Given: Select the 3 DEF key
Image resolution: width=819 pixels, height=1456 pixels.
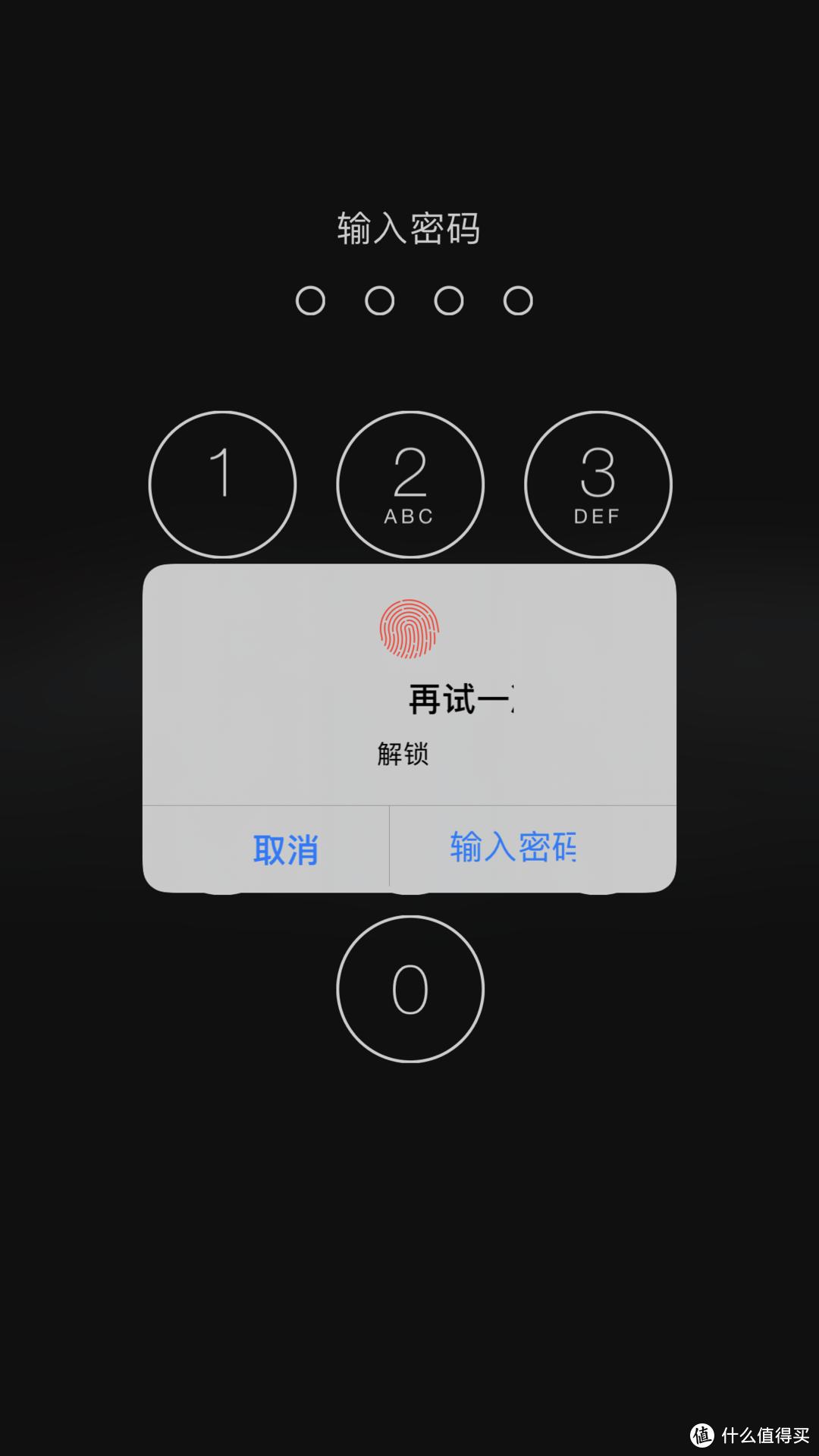Looking at the screenshot, I should pyautogui.click(x=598, y=484).
